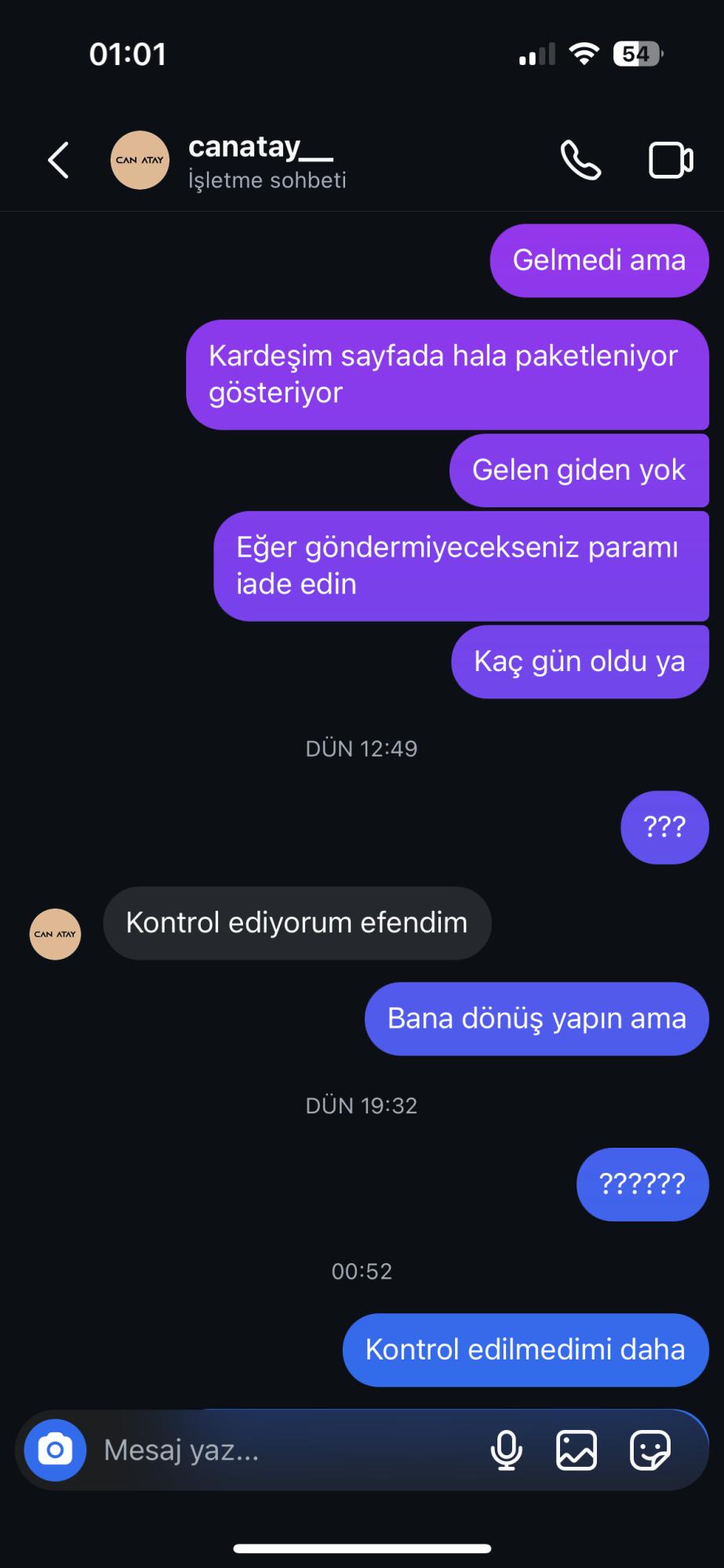Open the sticker picker
The height and width of the screenshot is (1568, 724).
pos(648,1450)
